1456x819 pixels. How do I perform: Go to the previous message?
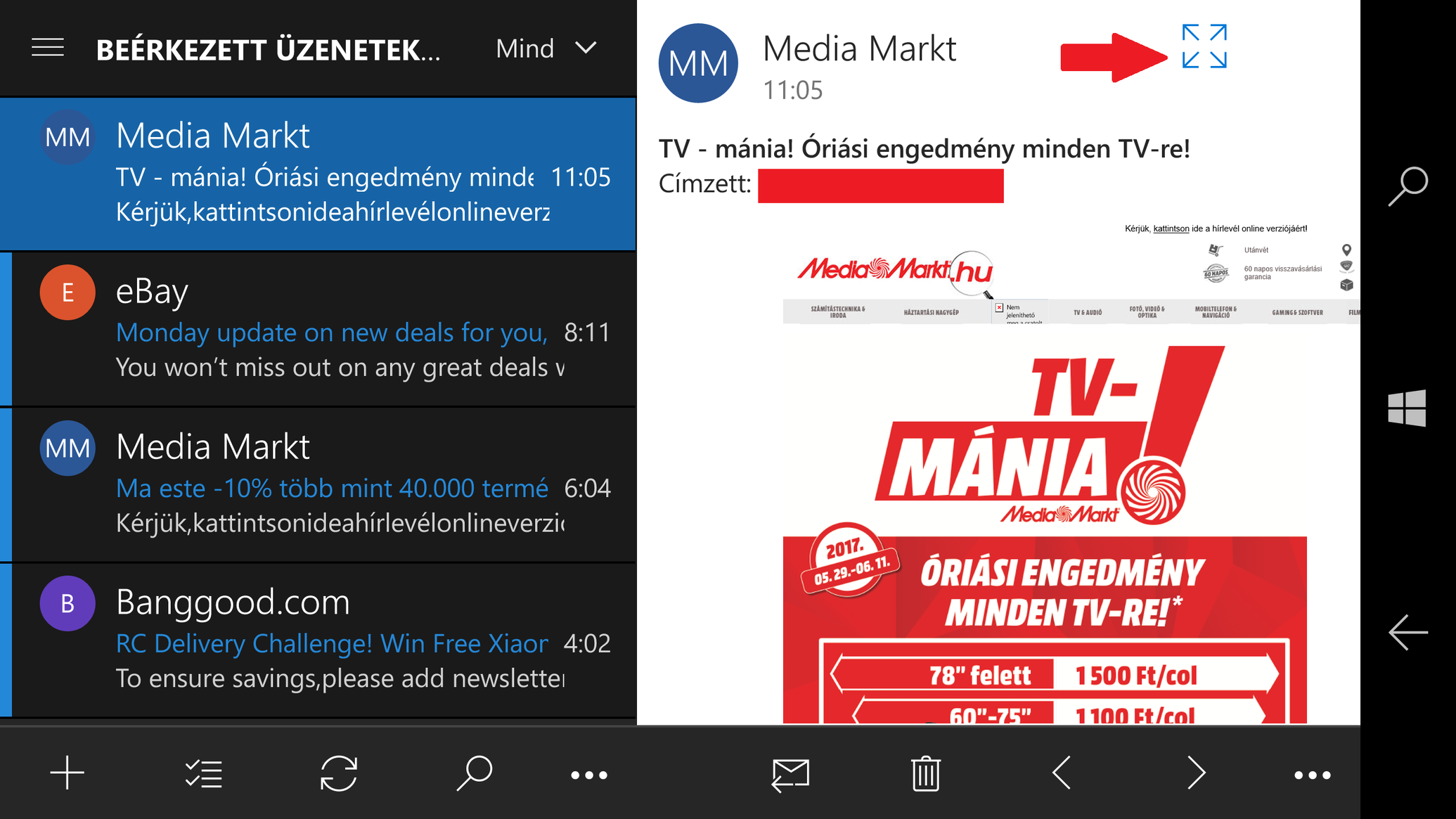[1062, 773]
